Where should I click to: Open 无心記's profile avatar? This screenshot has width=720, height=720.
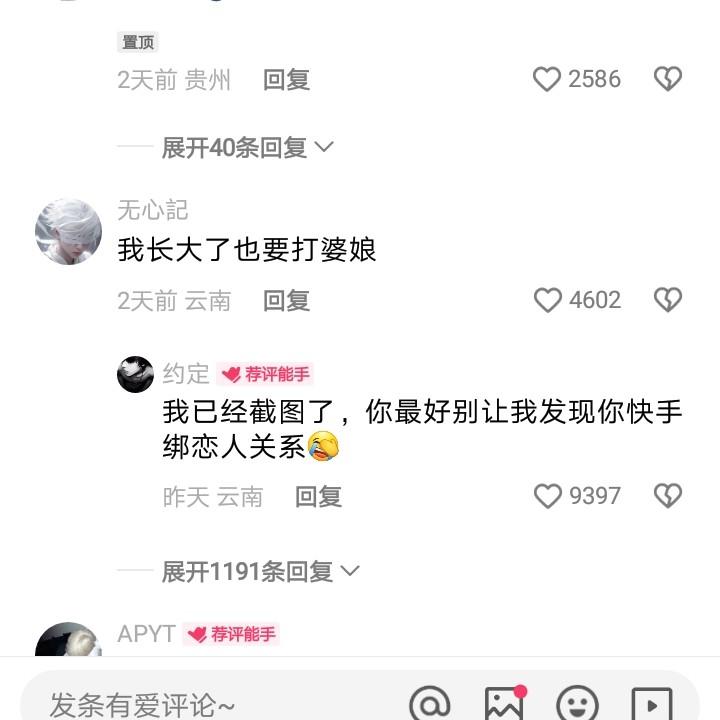click(68, 231)
